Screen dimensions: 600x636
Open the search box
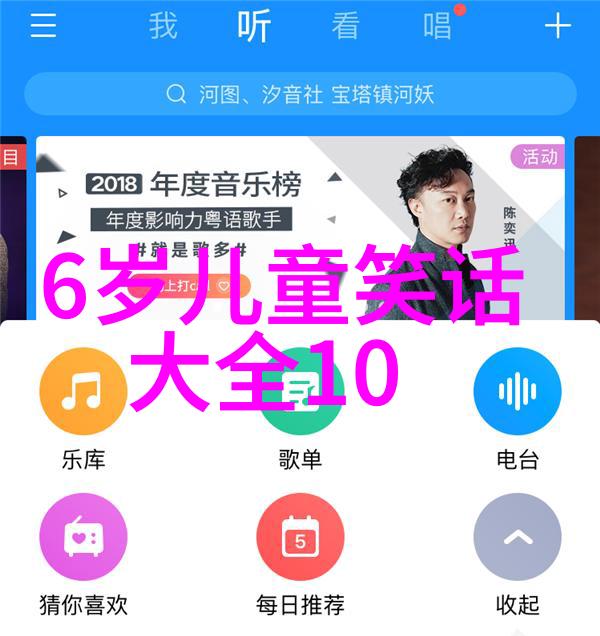pos(300,95)
